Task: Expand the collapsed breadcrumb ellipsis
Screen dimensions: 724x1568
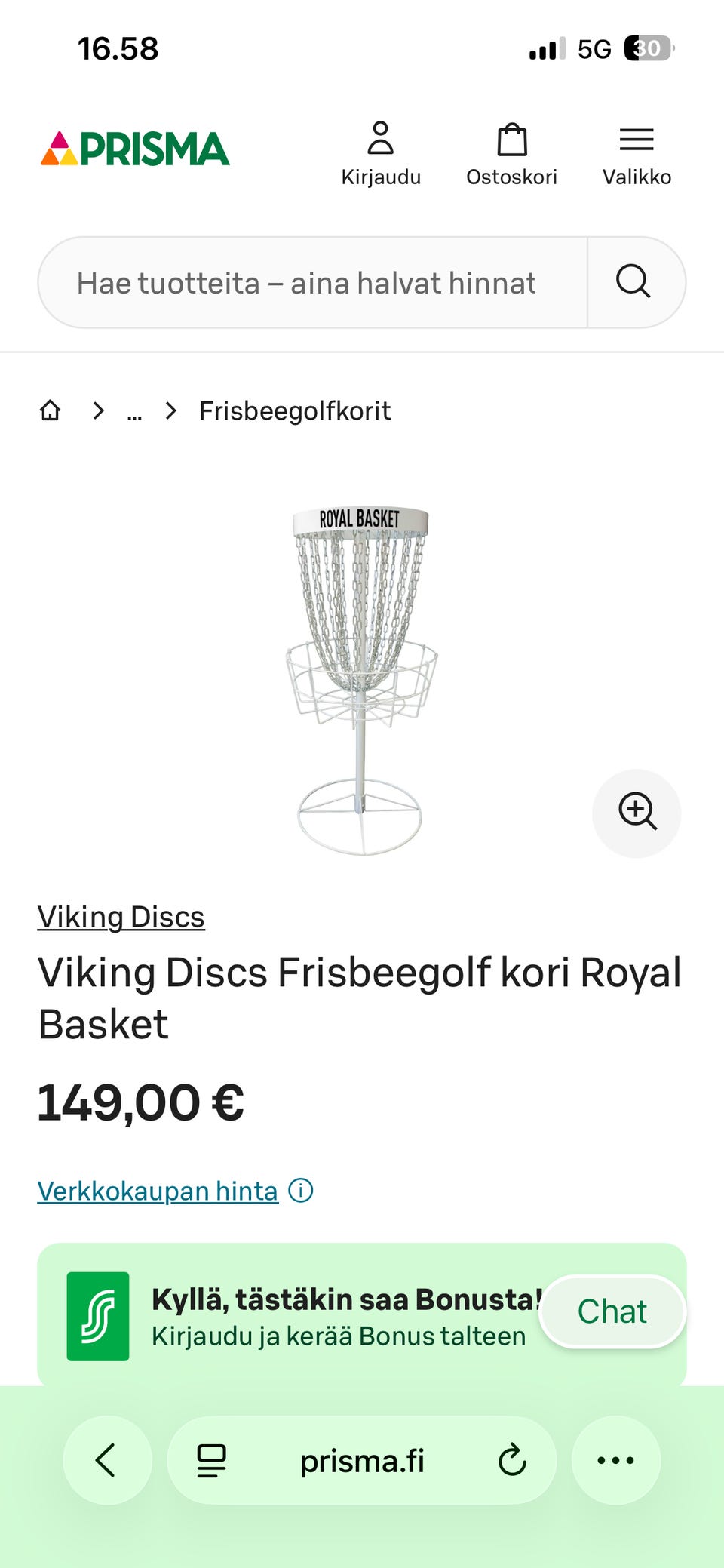Action: pos(134,412)
